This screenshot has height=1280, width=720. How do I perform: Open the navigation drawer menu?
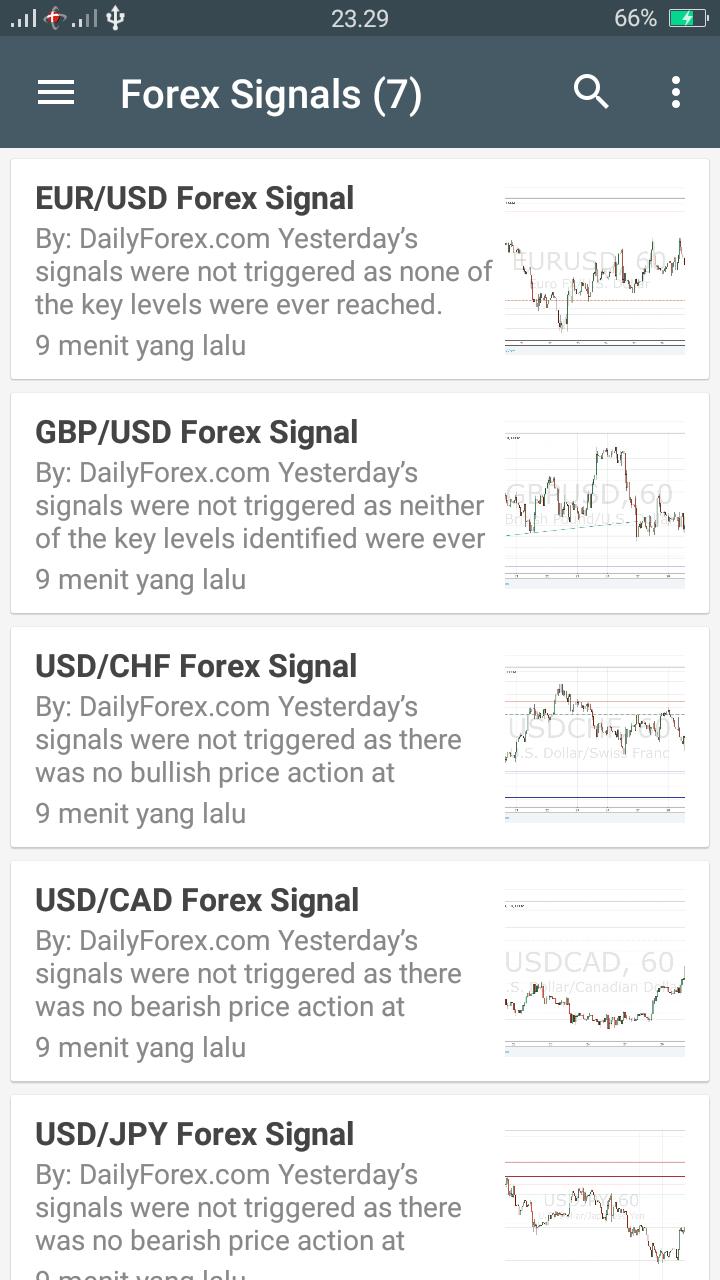click(x=56, y=93)
